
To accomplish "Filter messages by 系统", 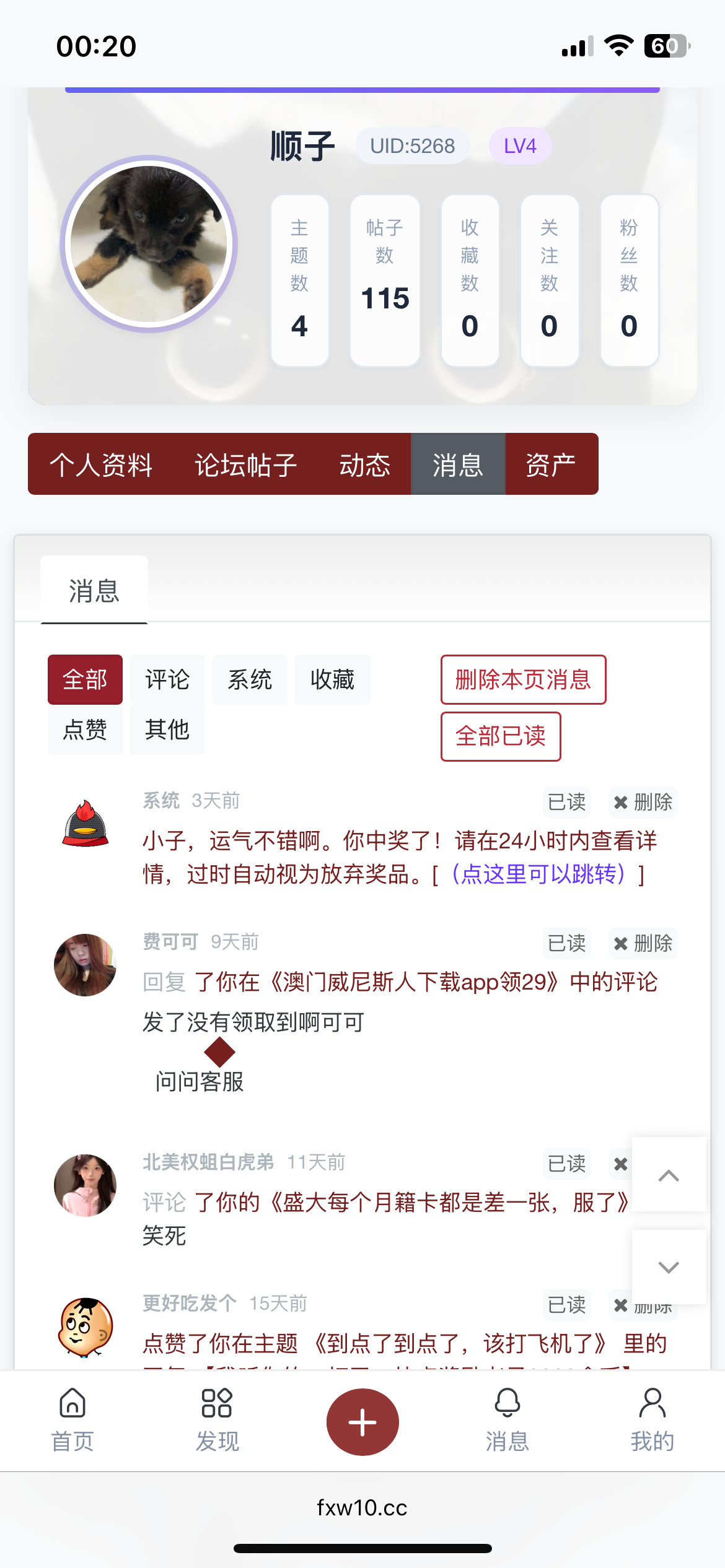I will [250, 679].
